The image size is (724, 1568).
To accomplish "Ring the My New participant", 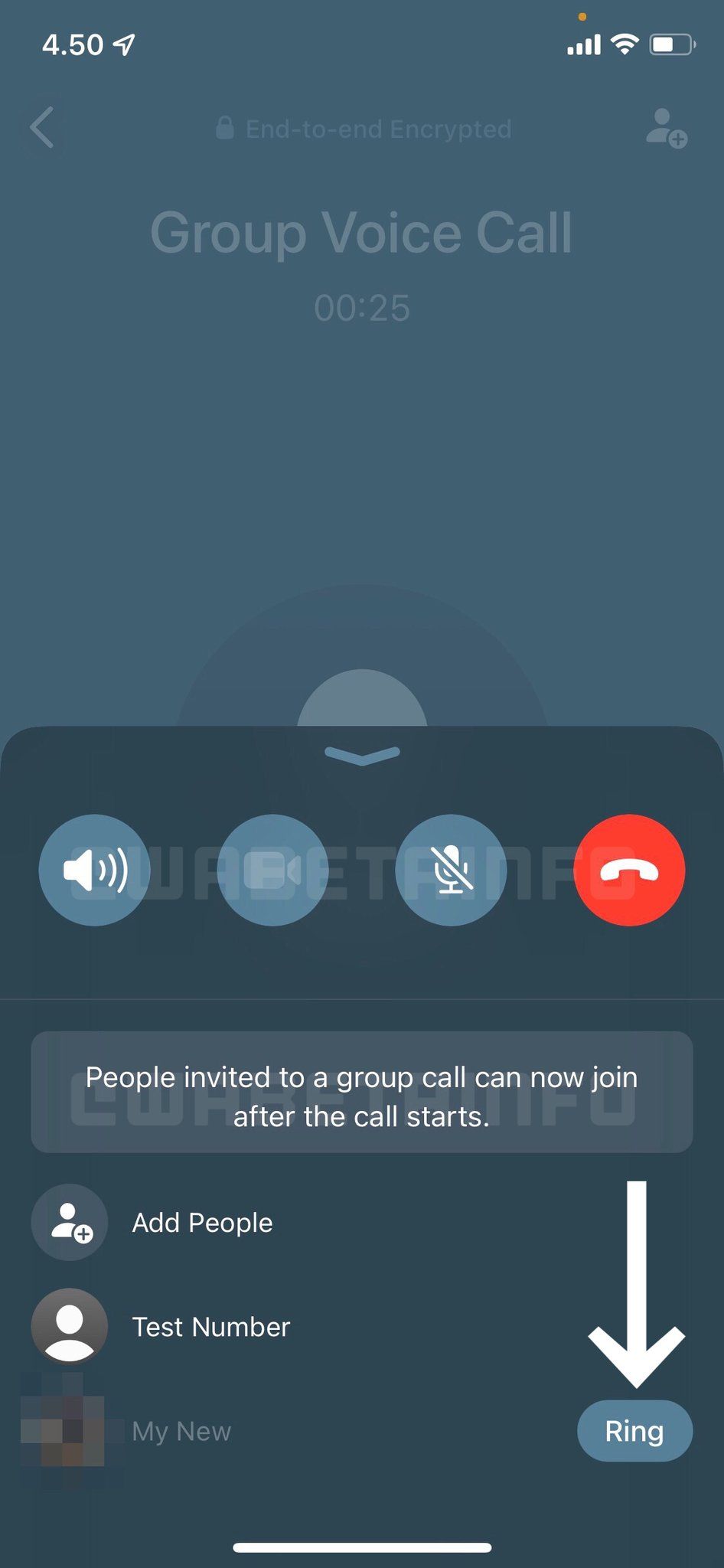I will 634,1430.
